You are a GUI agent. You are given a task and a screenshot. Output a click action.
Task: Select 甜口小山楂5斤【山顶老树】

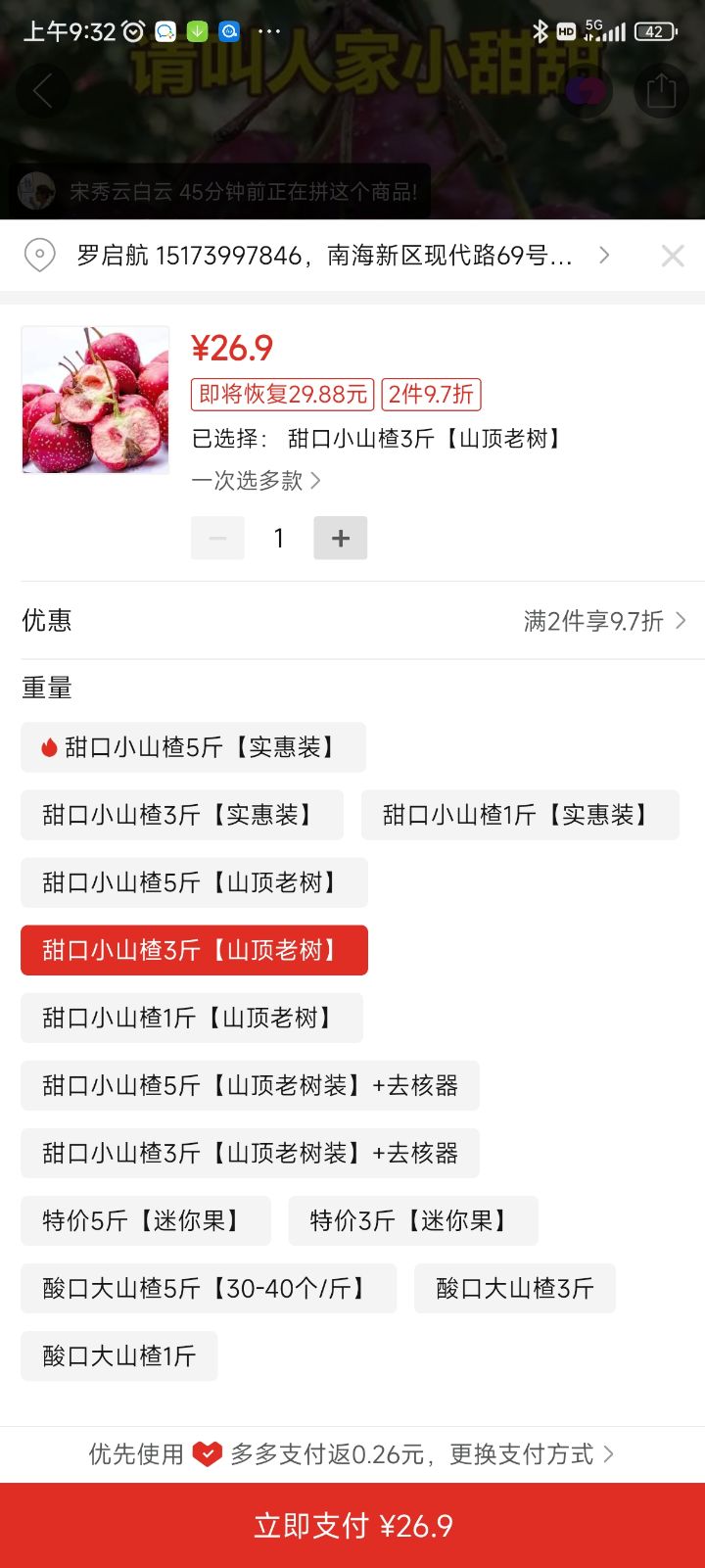pyautogui.click(x=194, y=882)
